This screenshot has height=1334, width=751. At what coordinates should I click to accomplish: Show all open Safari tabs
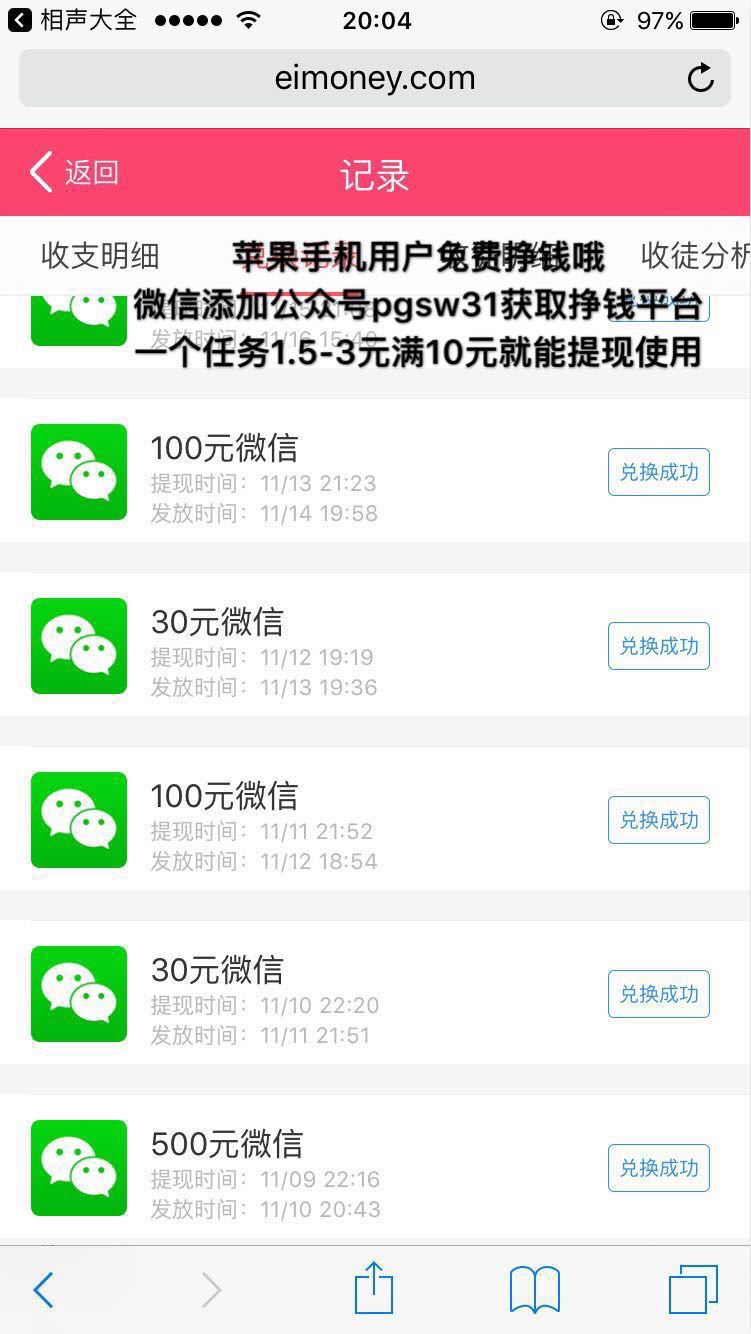pyautogui.click(x=693, y=1290)
